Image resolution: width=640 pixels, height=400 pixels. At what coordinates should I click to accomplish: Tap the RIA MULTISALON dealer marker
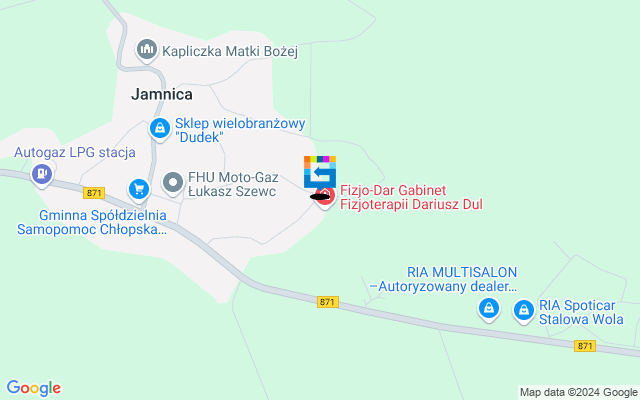(489, 310)
